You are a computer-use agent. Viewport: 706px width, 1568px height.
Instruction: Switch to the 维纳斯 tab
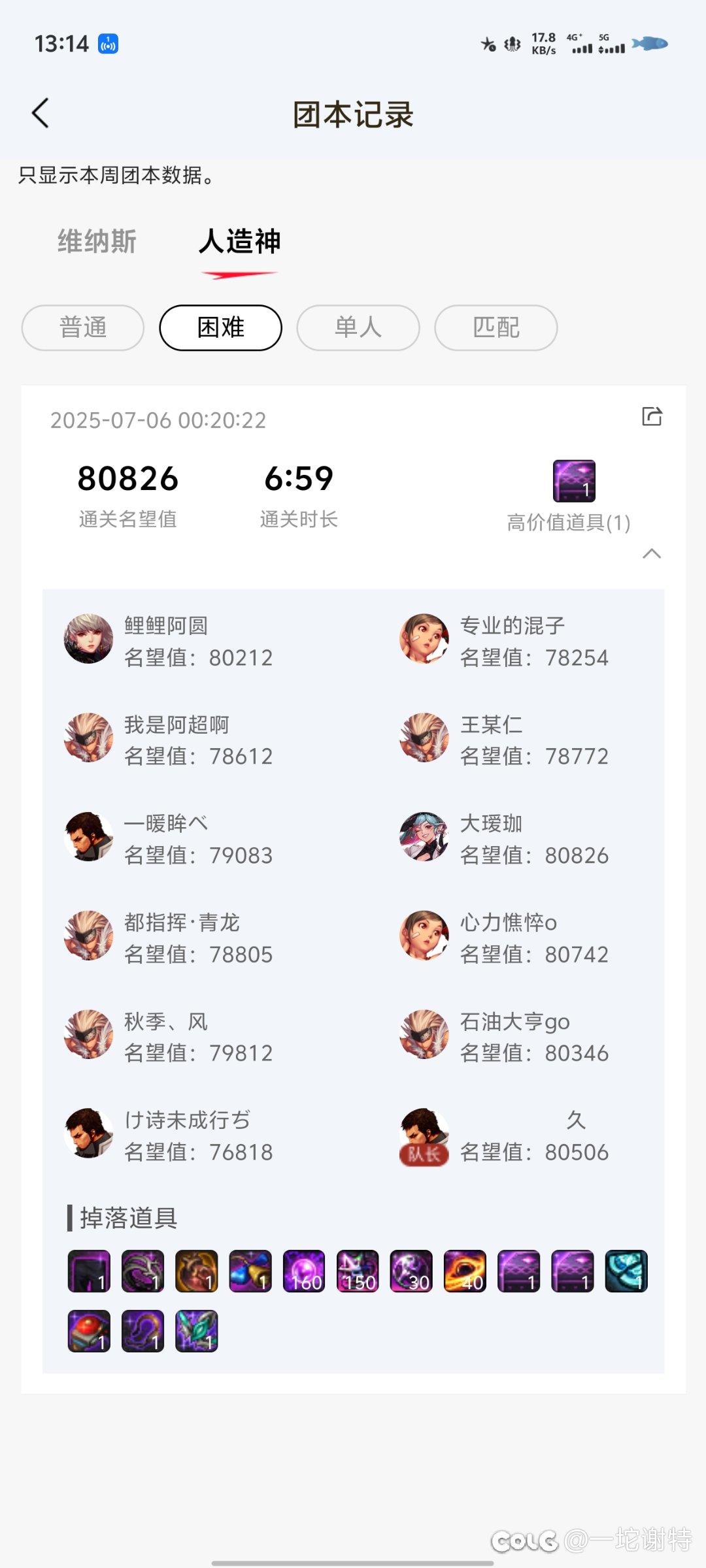coord(97,242)
